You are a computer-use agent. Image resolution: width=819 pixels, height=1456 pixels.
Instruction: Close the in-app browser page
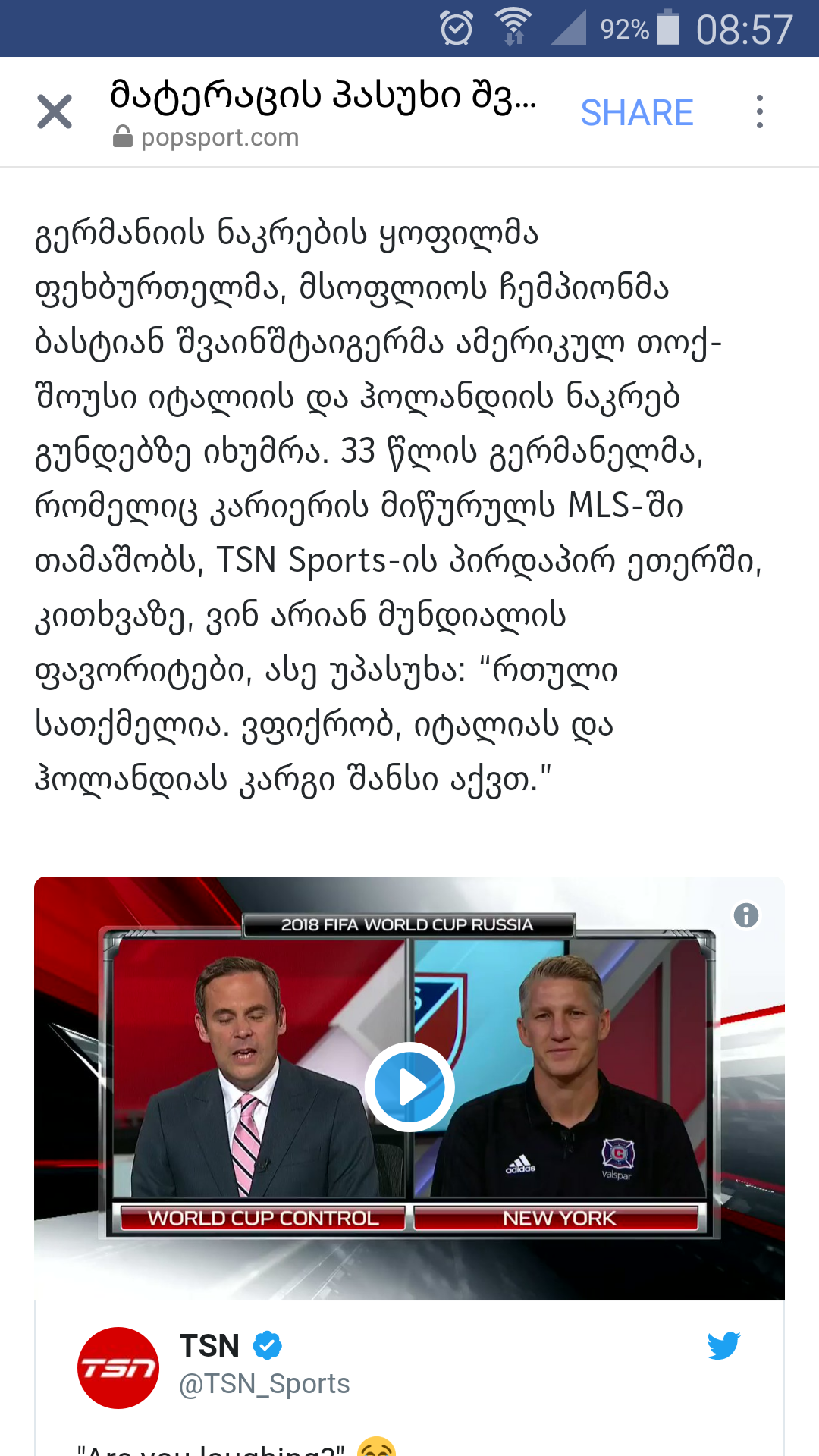tap(55, 112)
